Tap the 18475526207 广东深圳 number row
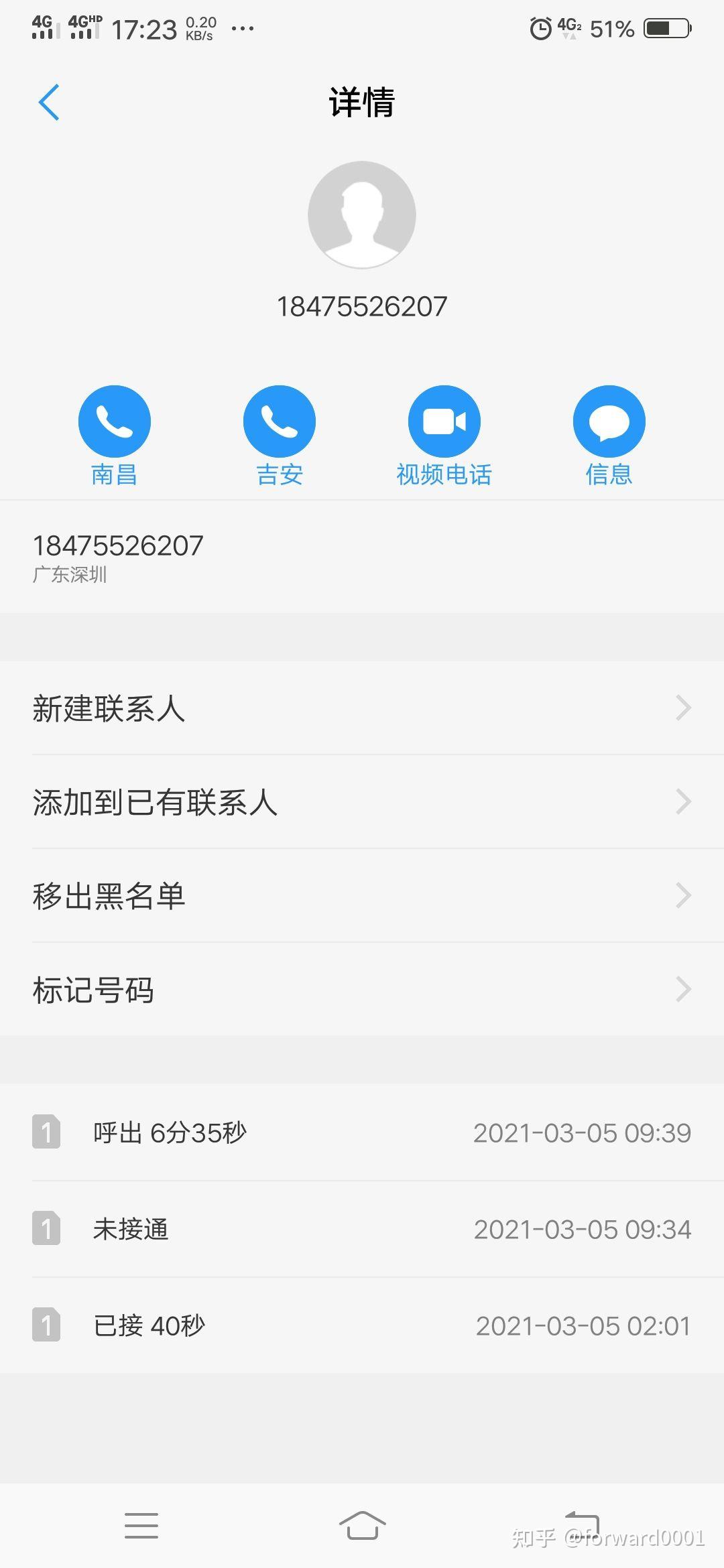This screenshot has width=724, height=1568. pyautogui.click(x=362, y=556)
